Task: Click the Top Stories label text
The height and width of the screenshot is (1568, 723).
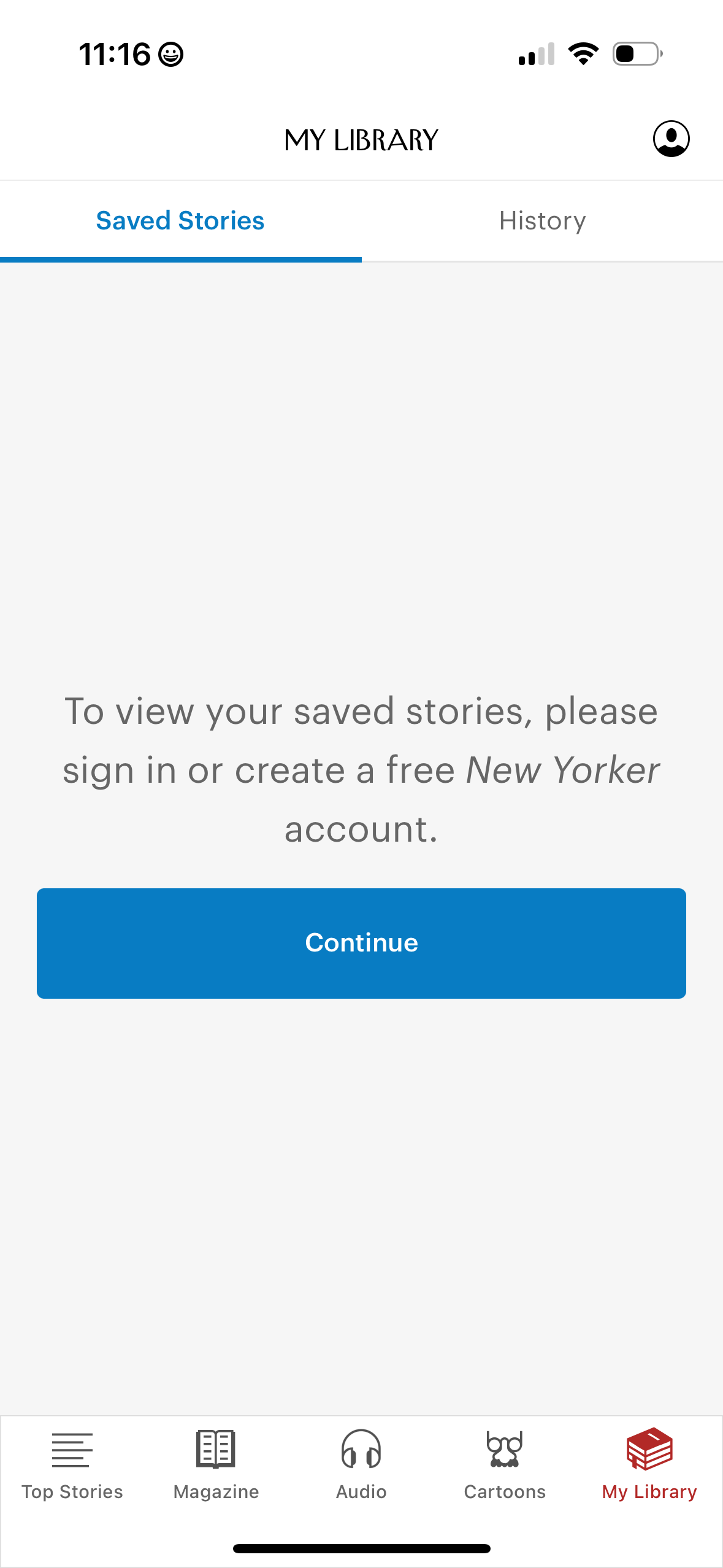Action: 72,1492
